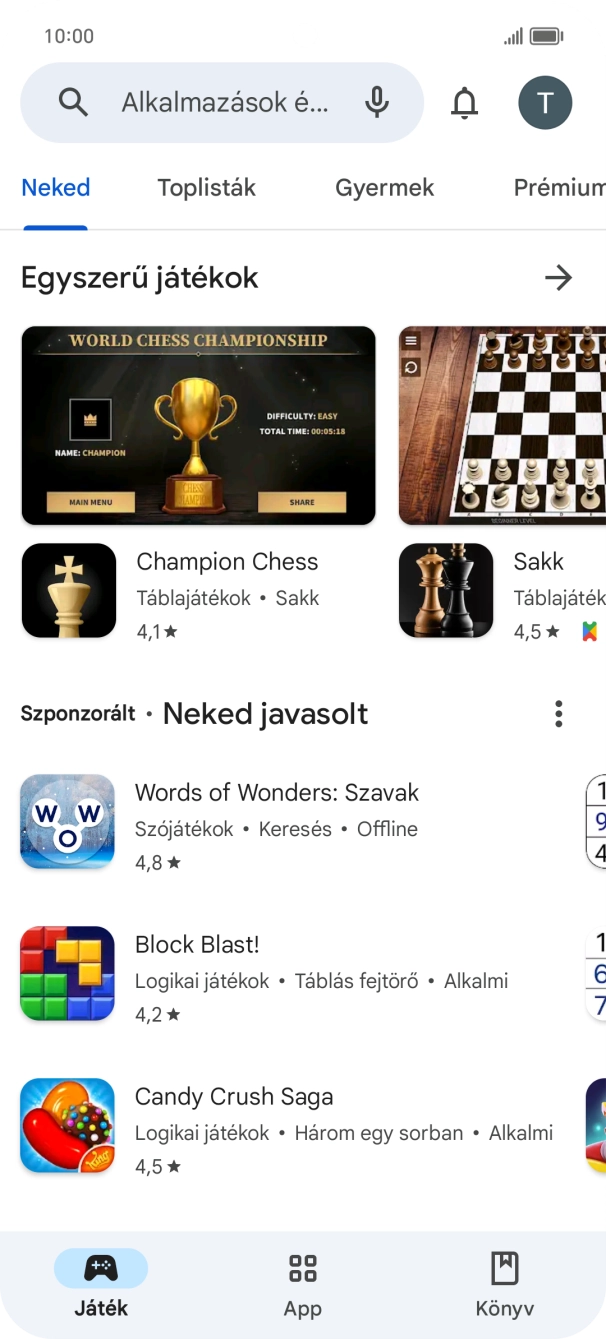Select the Játék bottom tab
Screen dimensions: 606x1339
101,1284
